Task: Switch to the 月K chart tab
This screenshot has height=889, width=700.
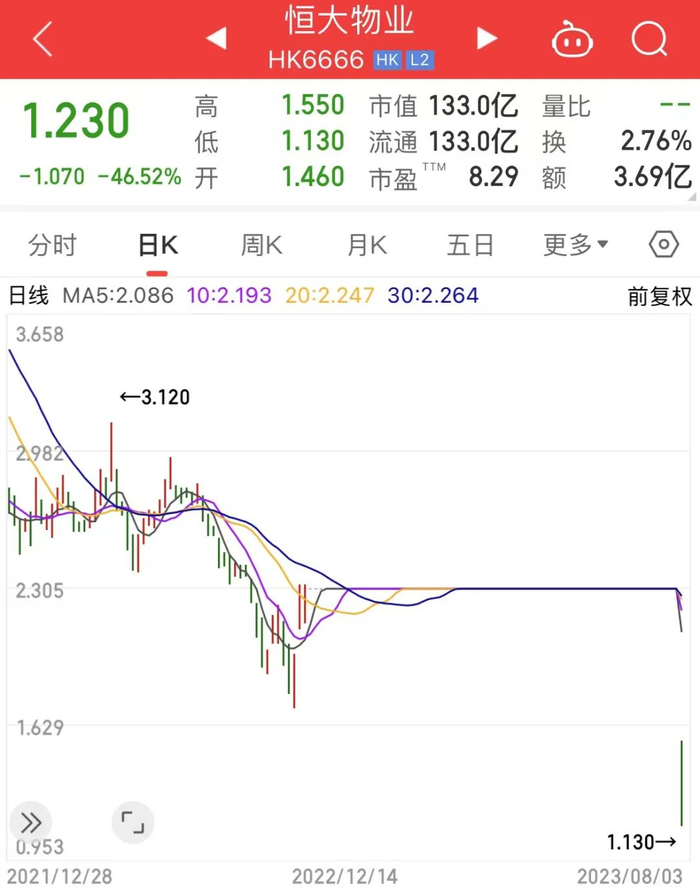Action: pos(367,245)
